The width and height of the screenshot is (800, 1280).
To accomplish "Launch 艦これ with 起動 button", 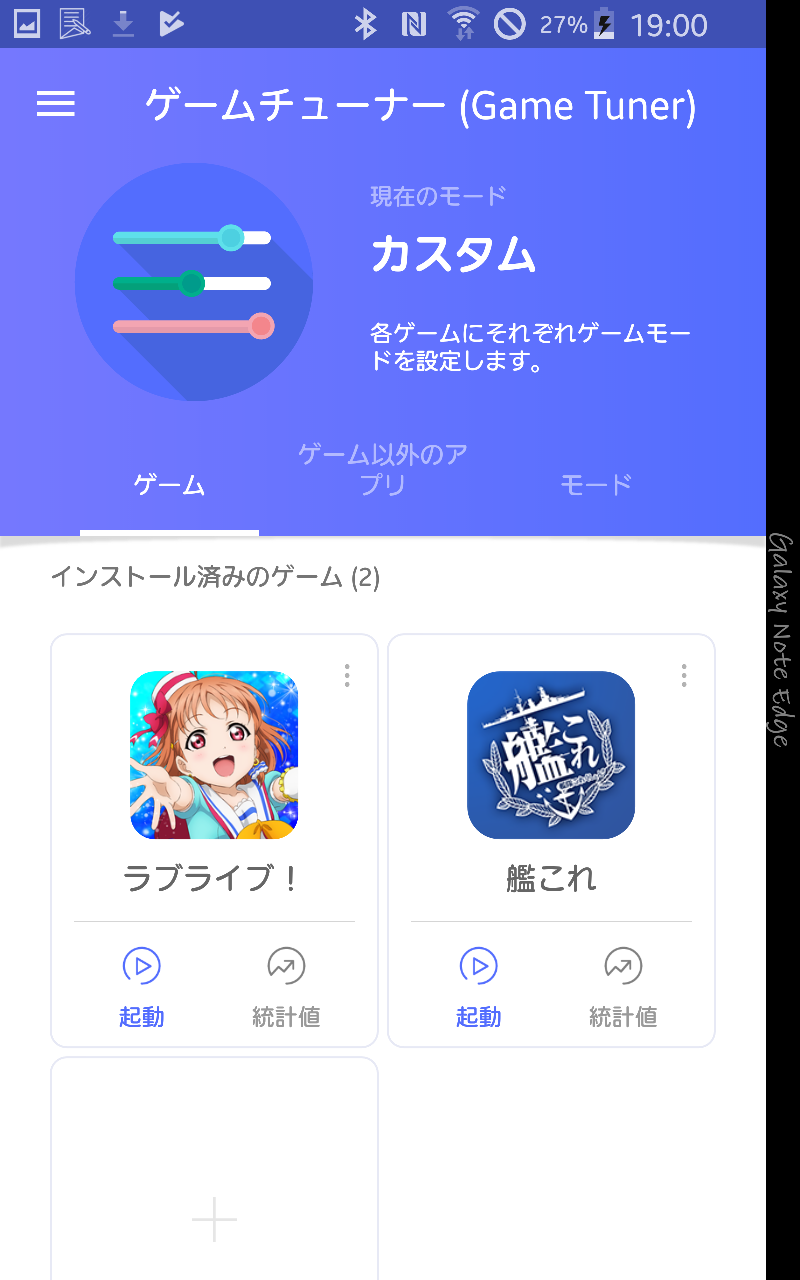I will (479, 986).
